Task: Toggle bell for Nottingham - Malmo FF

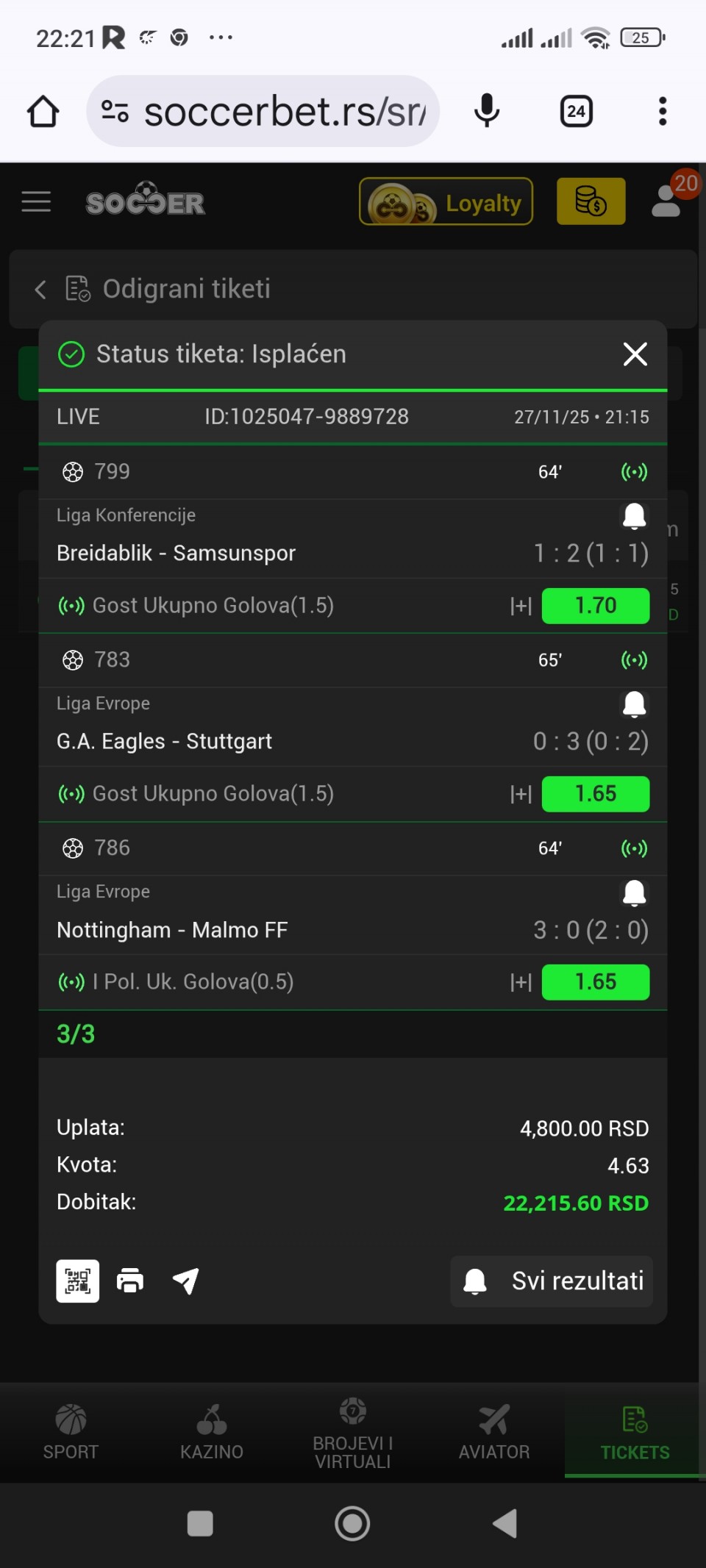Action: pyautogui.click(x=634, y=892)
